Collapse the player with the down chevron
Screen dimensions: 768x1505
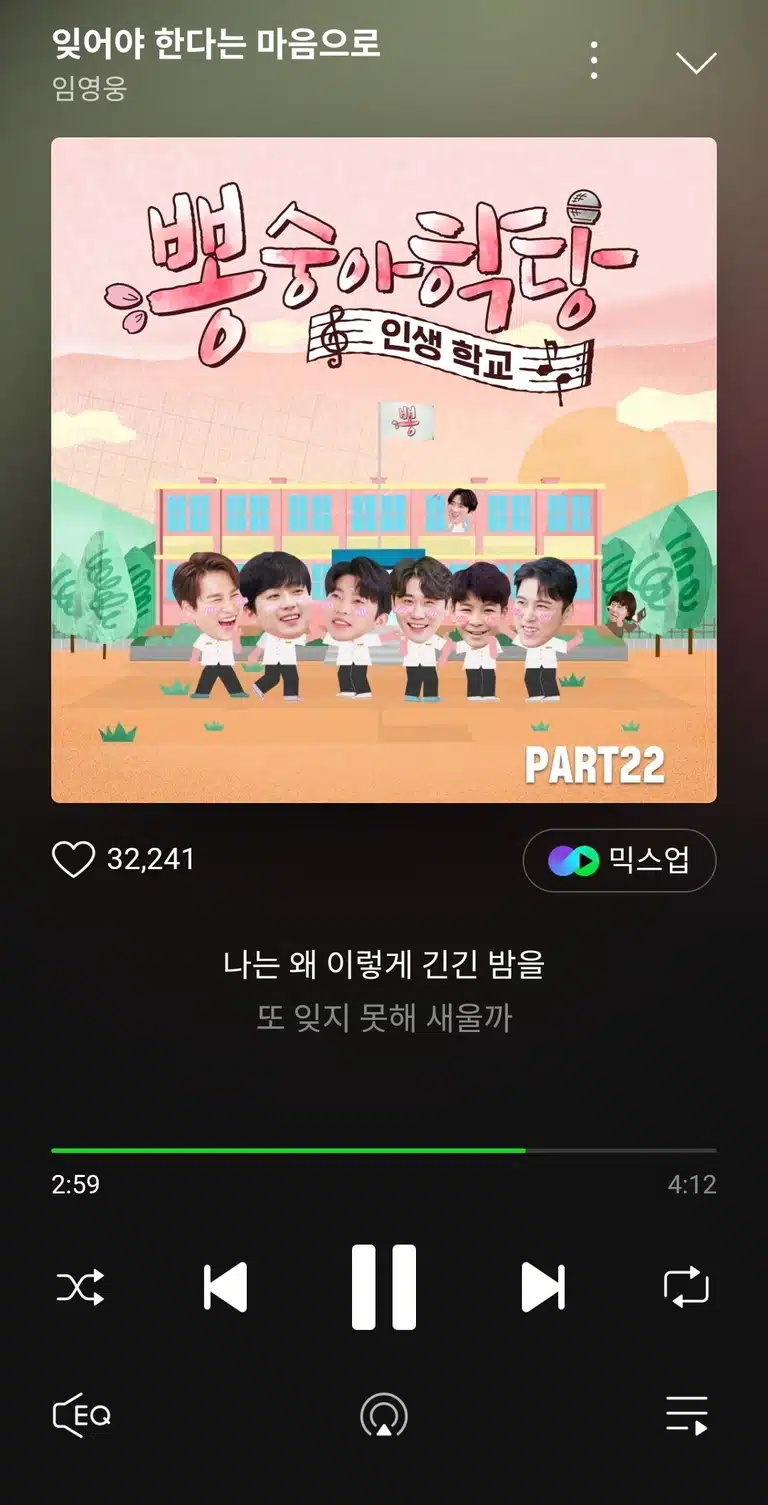click(696, 62)
